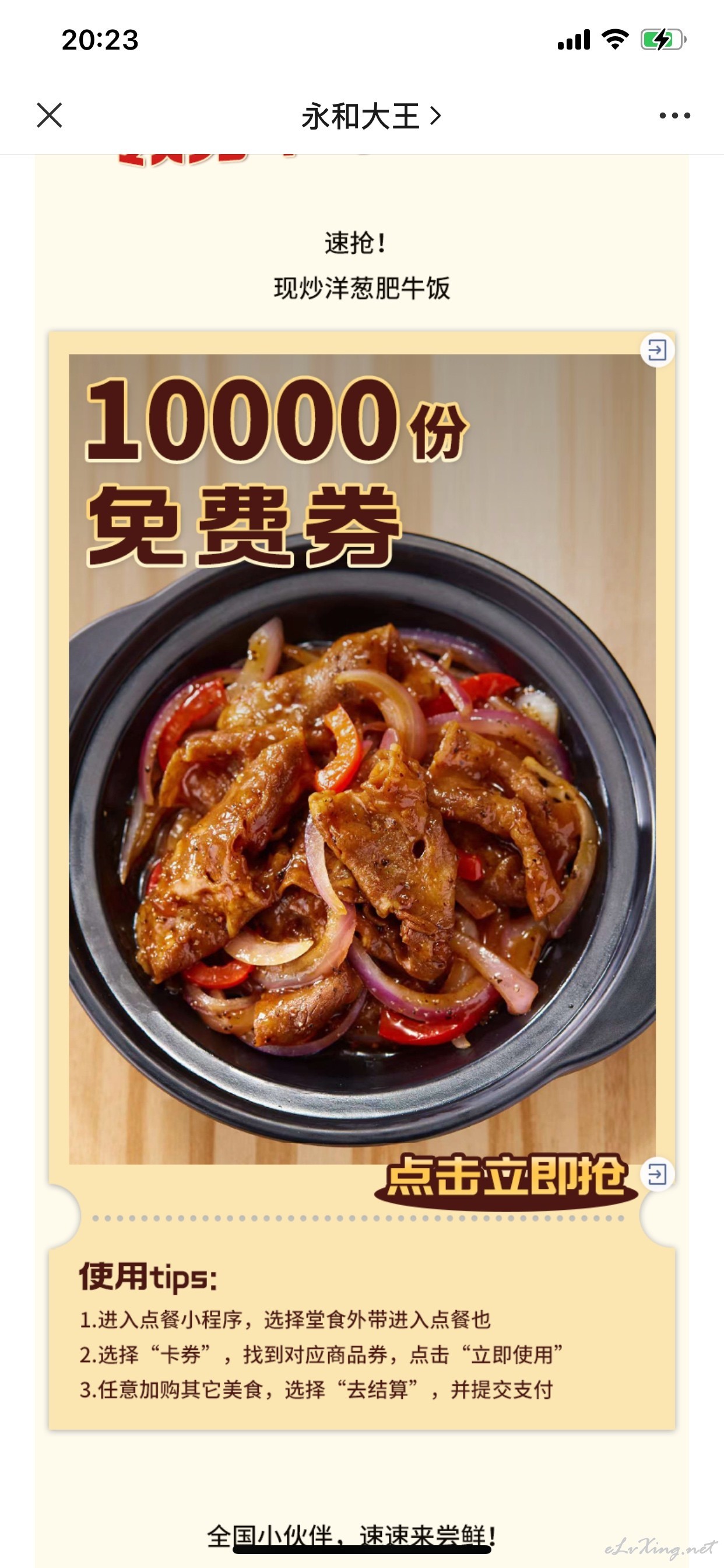
Task: Open the three-dot overflow menu
Action: (x=674, y=115)
